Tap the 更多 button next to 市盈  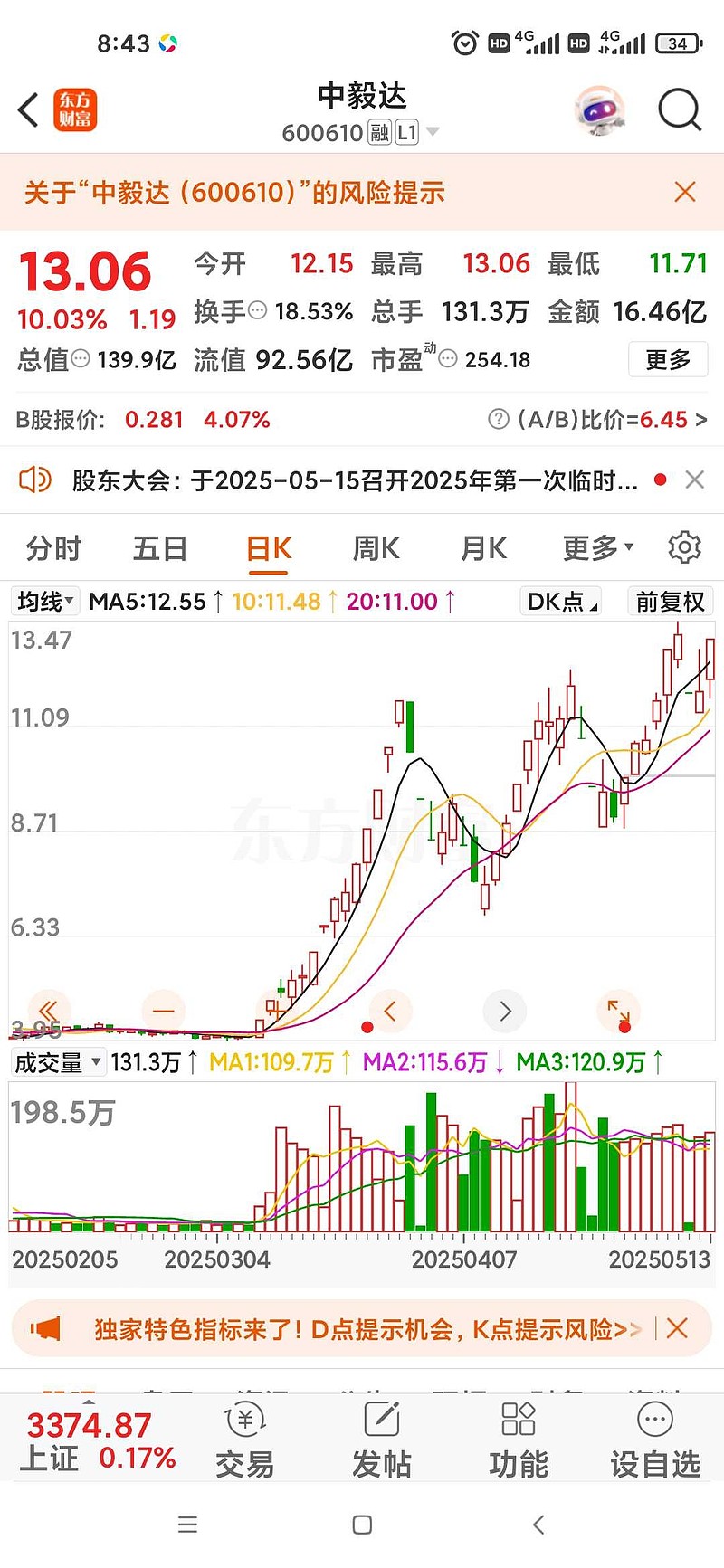point(668,359)
